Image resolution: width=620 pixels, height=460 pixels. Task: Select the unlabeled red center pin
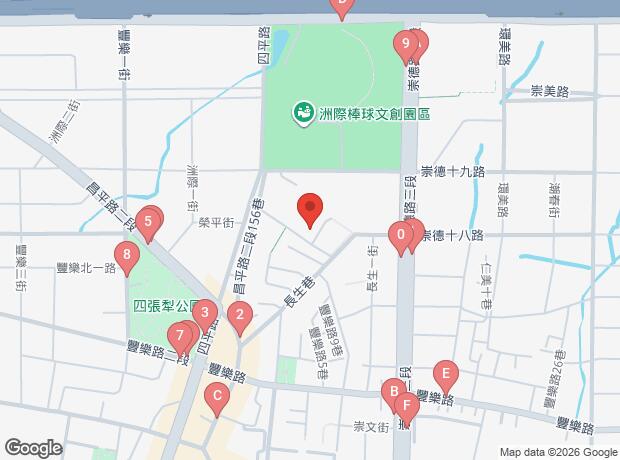coord(310,209)
